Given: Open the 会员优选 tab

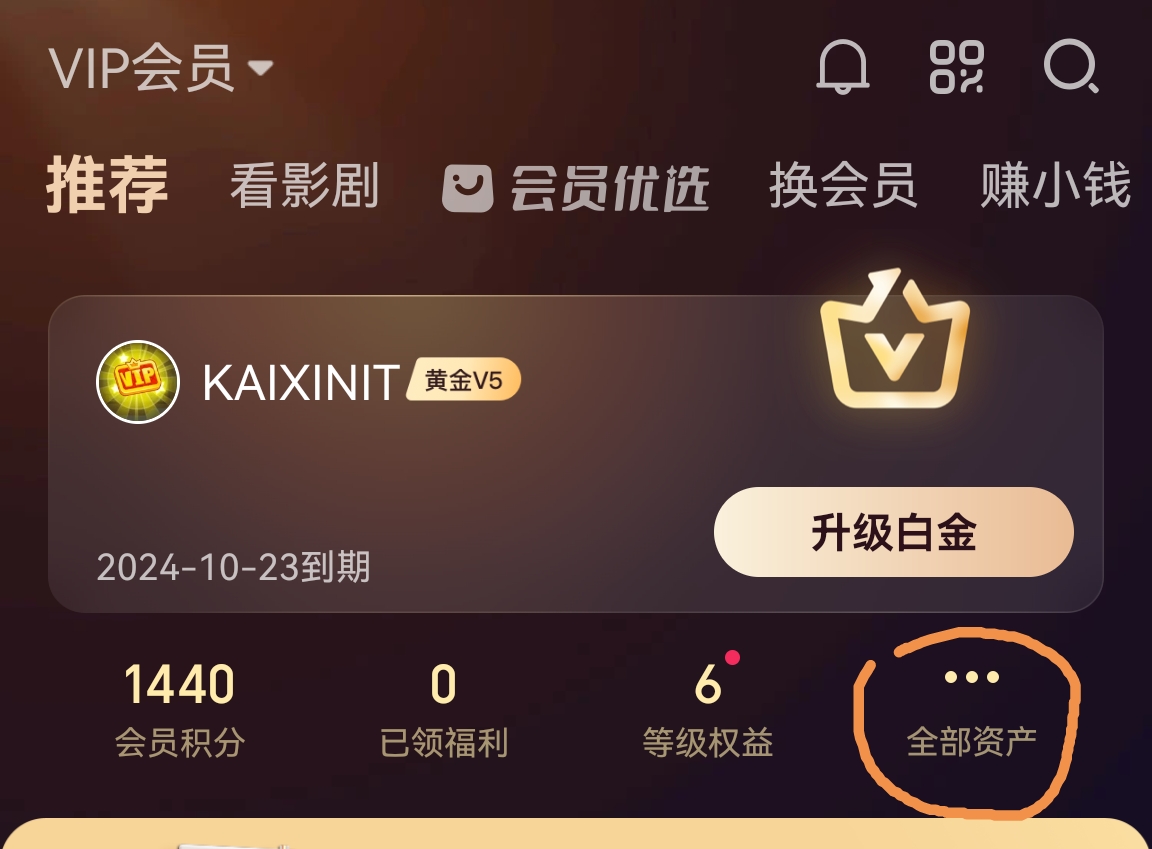Looking at the screenshot, I should coord(576,188).
